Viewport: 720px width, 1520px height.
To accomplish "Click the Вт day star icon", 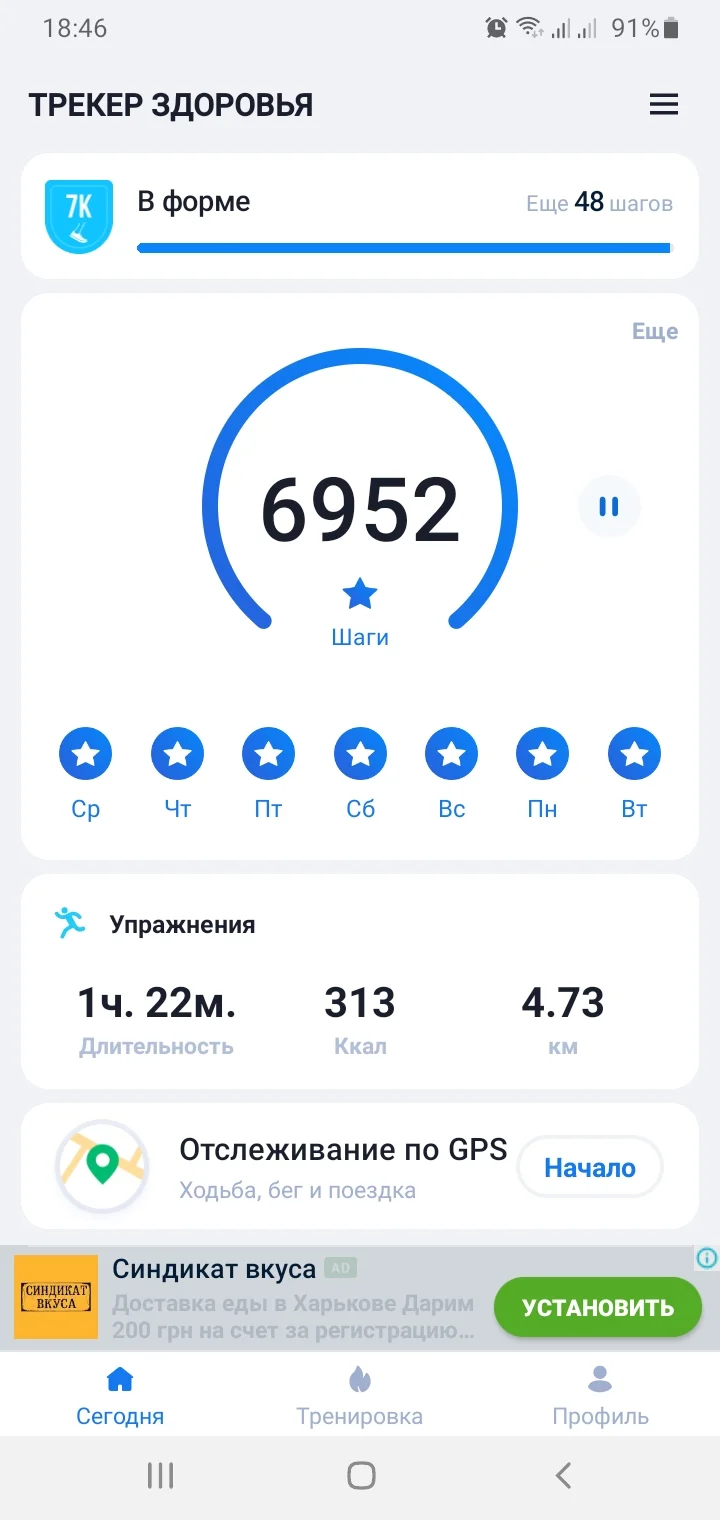I will click(x=633, y=753).
